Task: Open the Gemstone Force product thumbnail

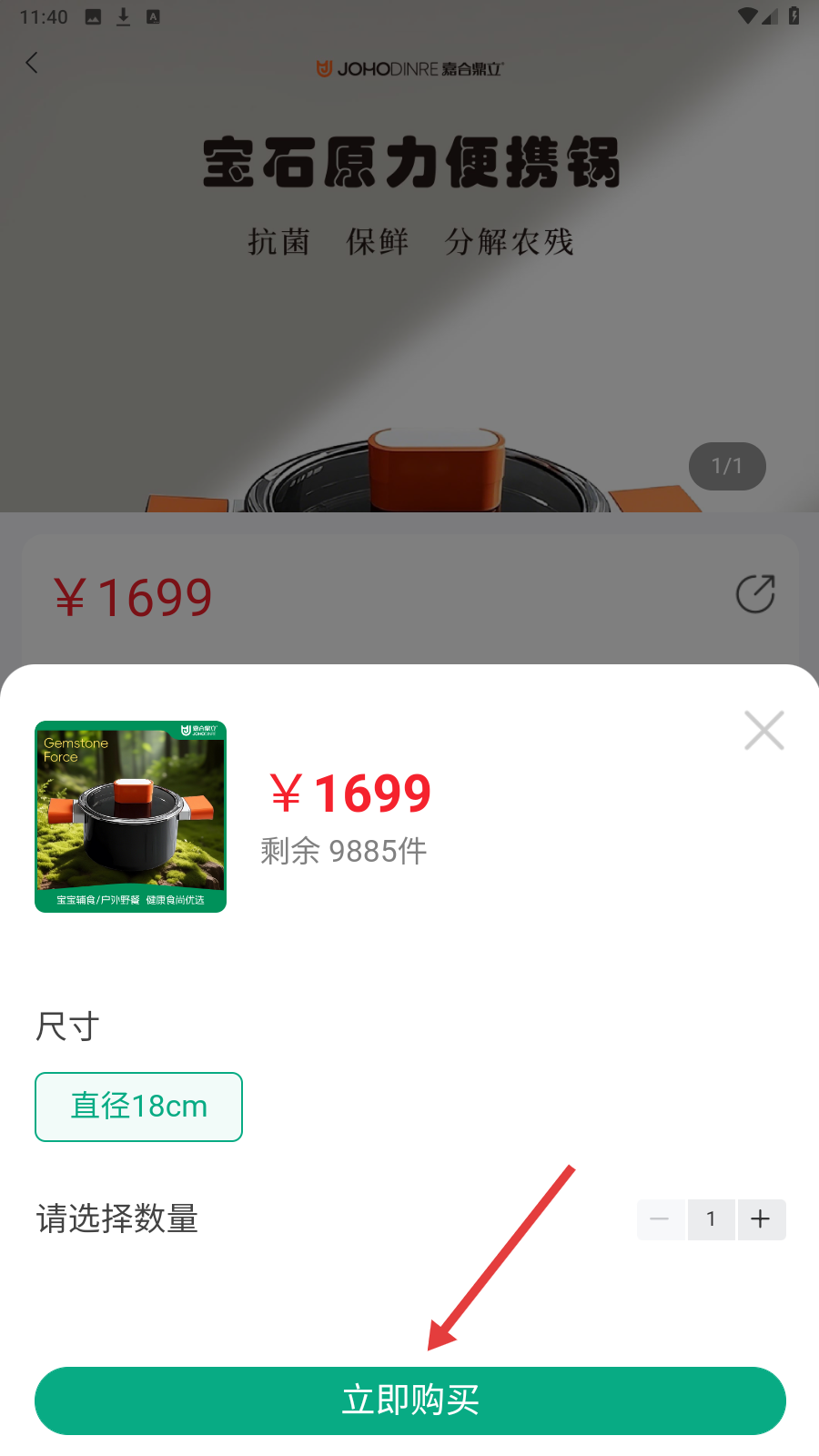Action: [130, 816]
